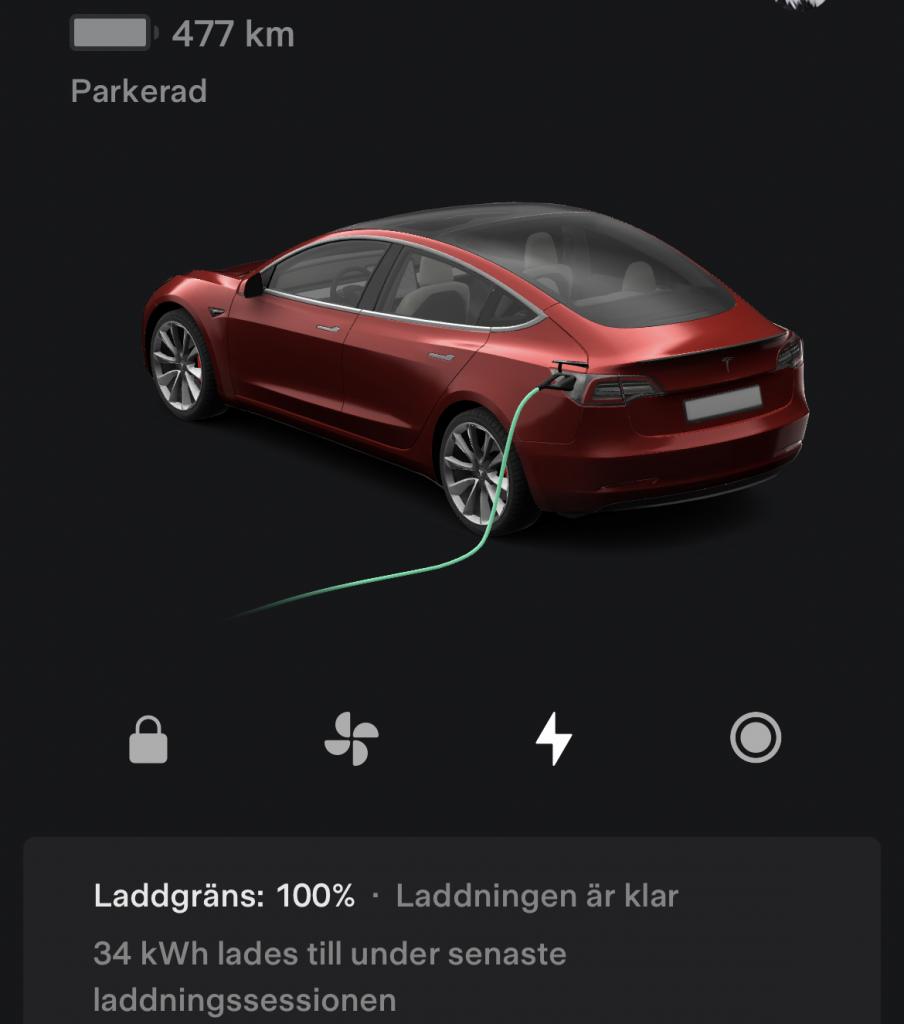Viewport: 904px width, 1024px height.
Task: Open charging controls with the lightning bolt icon
Action: click(x=553, y=741)
